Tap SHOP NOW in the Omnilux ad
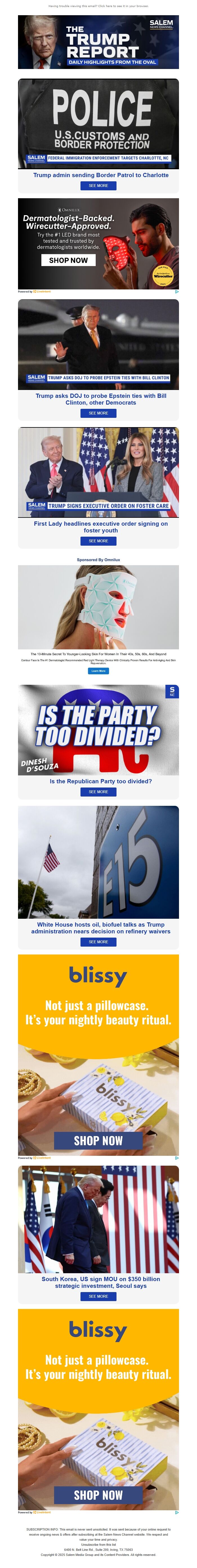 click(68, 260)
